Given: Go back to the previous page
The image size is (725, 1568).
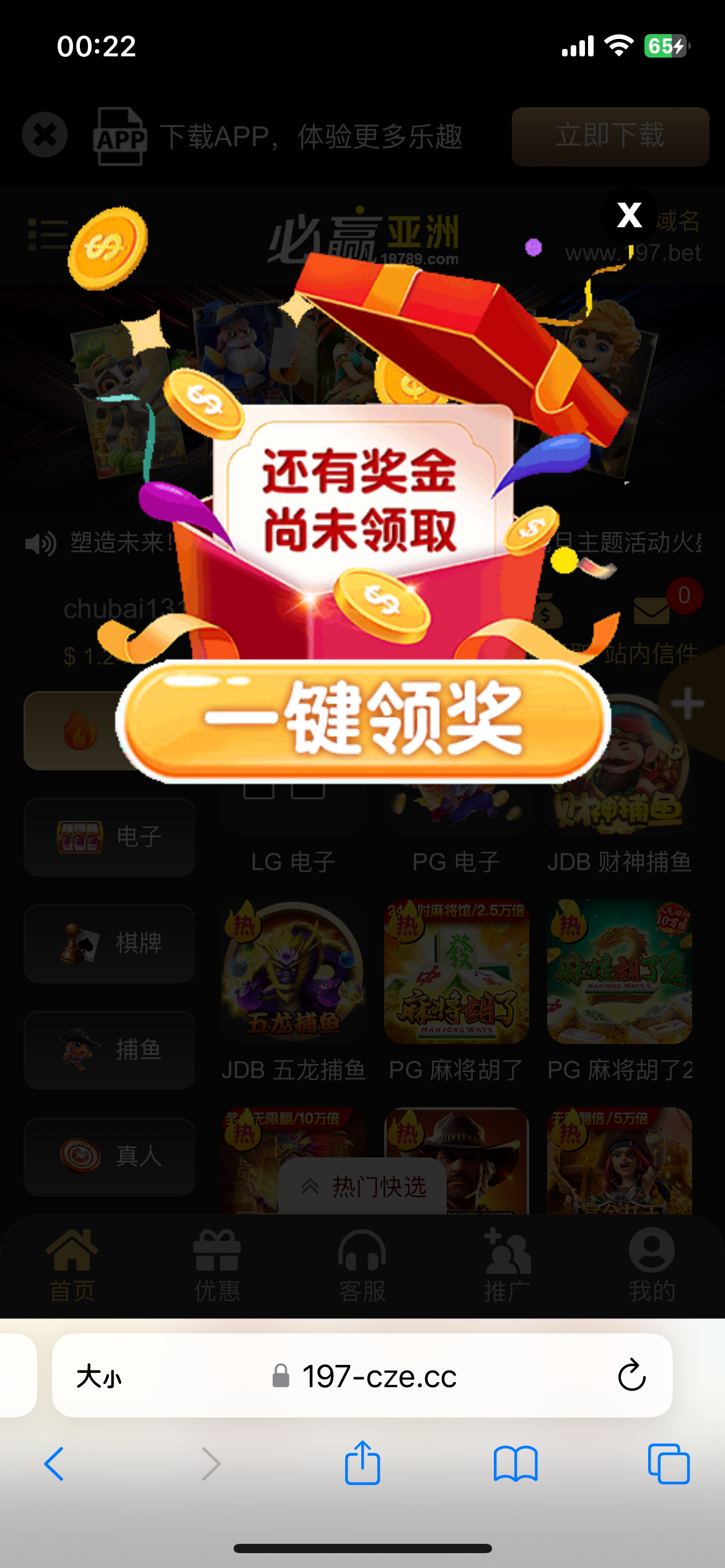Looking at the screenshot, I should [55, 1463].
